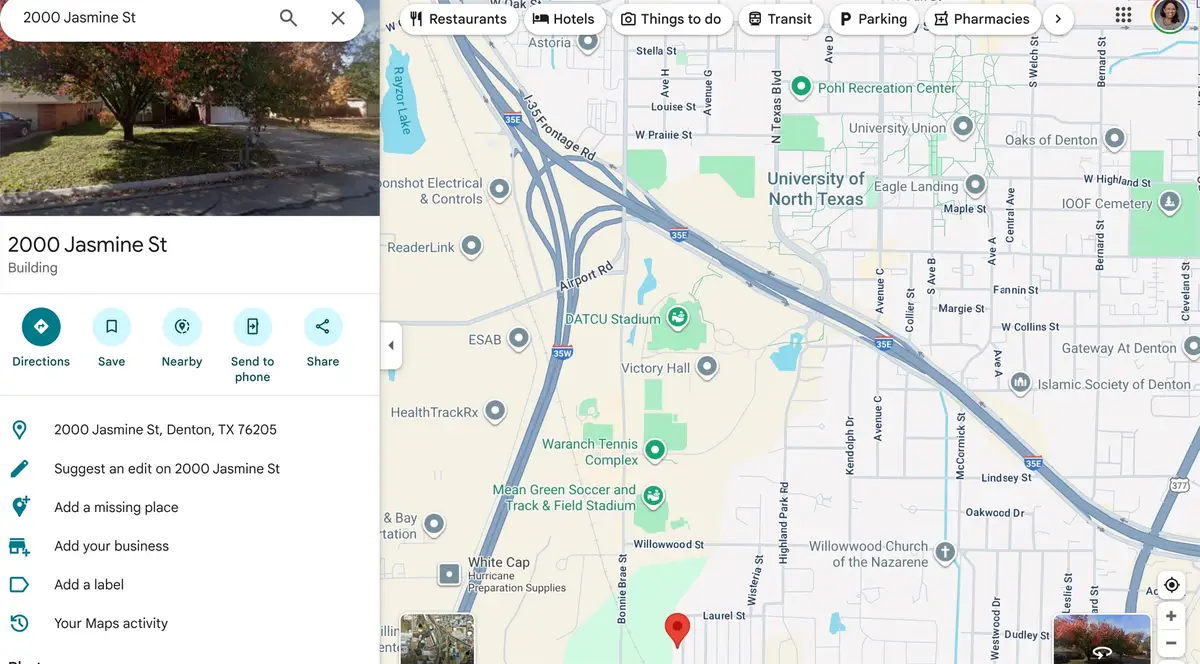The width and height of the screenshot is (1200, 664).
Task: Share this location
Action: click(x=323, y=327)
